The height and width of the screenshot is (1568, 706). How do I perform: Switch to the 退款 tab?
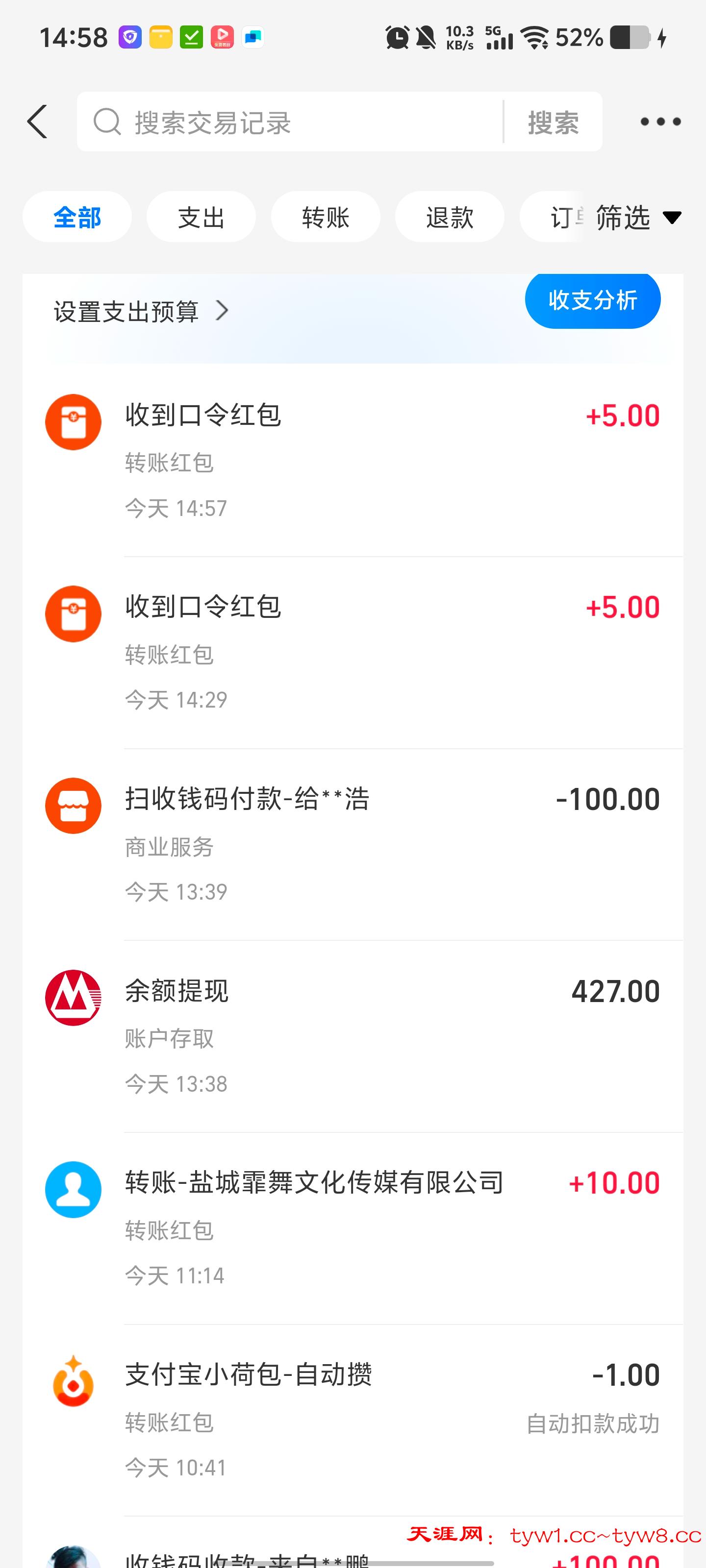click(x=450, y=217)
